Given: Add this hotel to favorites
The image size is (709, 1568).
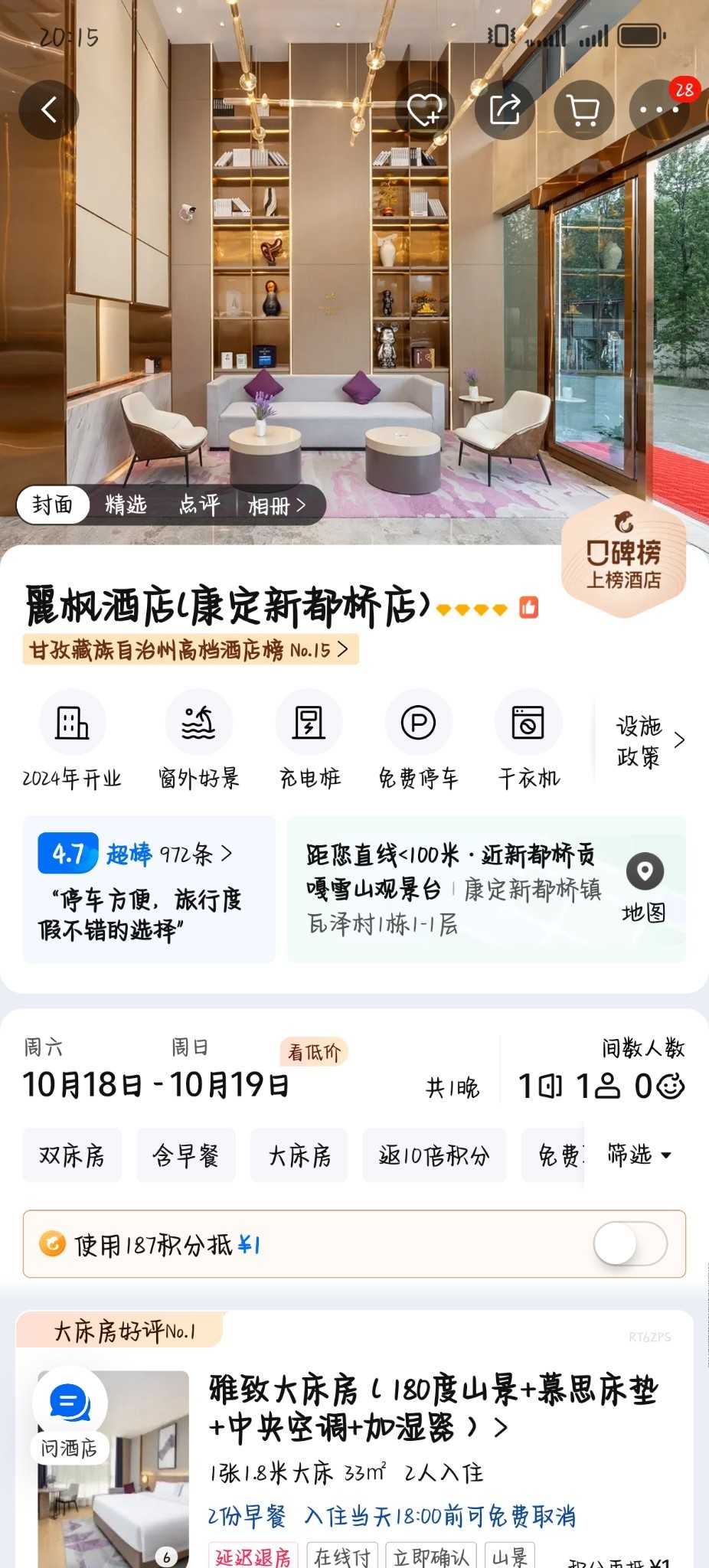Looking at the screenshot, I should 425,110.
